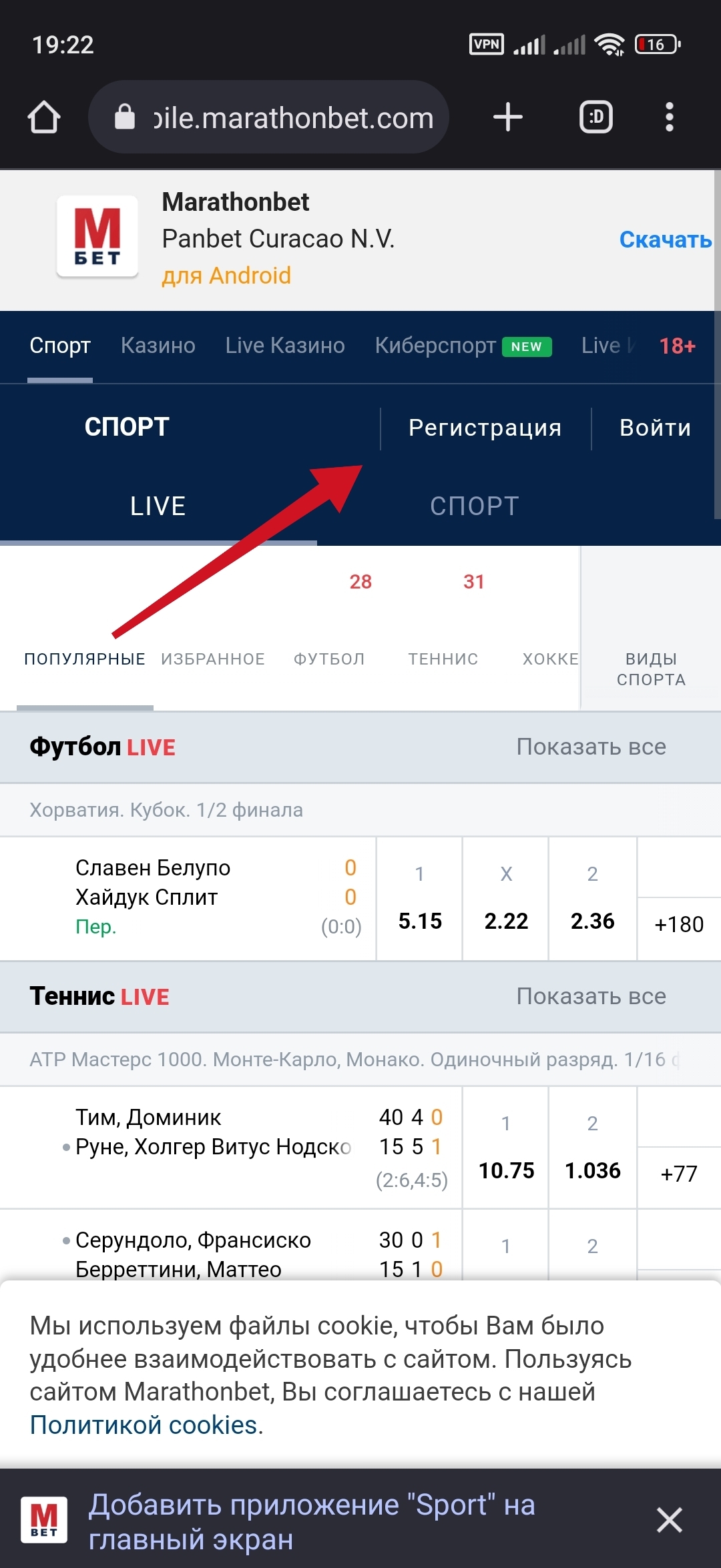Screen dimensions: 721x1568
Task: Open the browser home page
Action: pos(44,117)
